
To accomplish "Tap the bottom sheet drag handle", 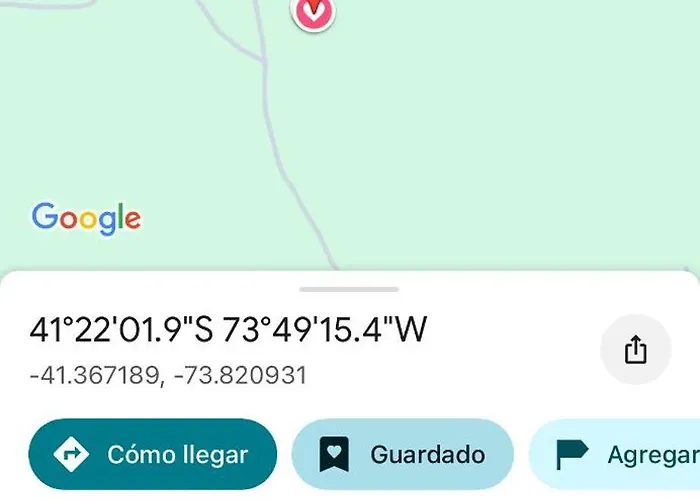I will point(349,289).
